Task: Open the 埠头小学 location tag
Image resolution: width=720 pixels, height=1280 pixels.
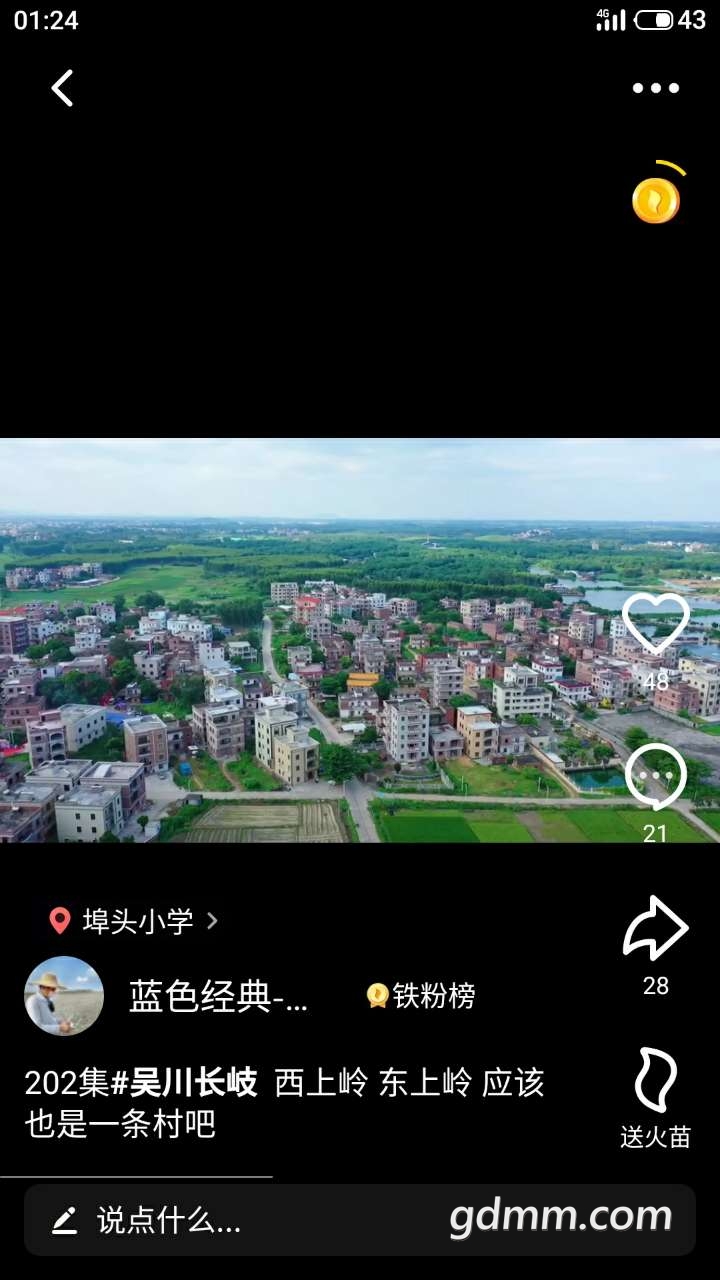Action: pyautogui.click(x=135, y=921)
